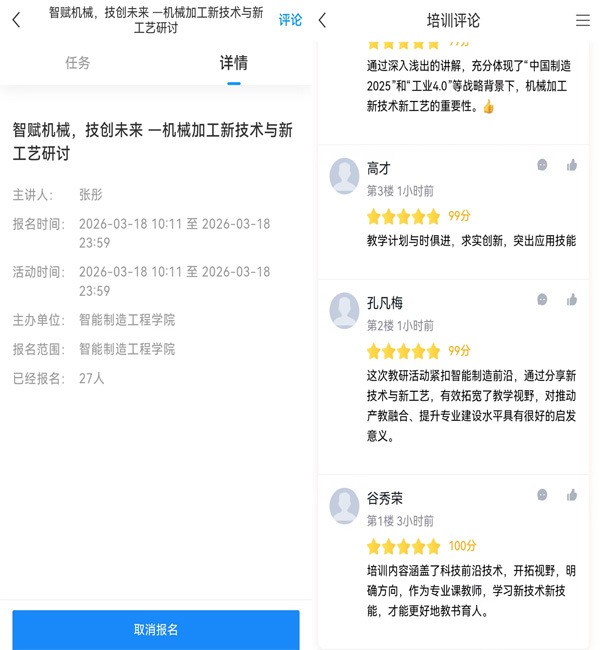This screenshot has height=650, width=600.
Task: Open the hamburger menu on 培训评论
Action: (582, 20)
